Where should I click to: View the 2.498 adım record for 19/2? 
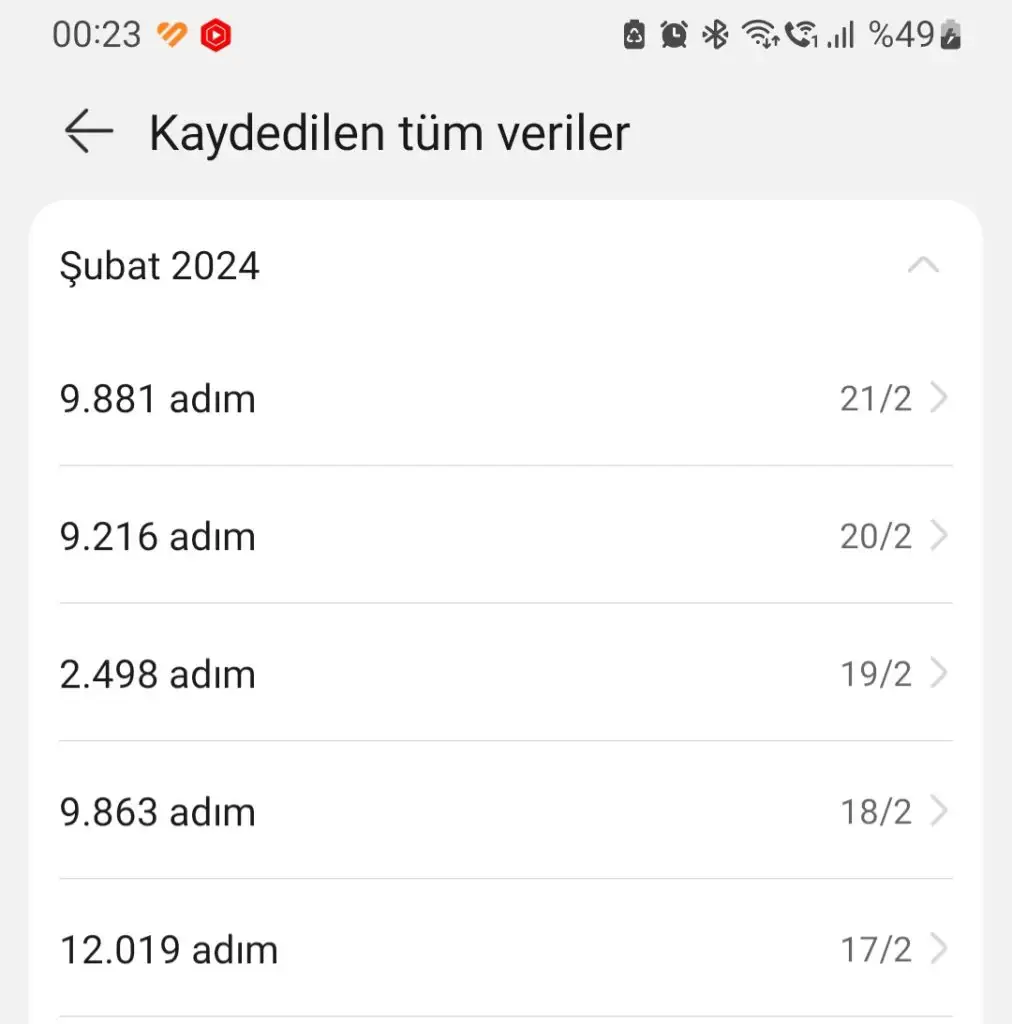coord(505,675)
